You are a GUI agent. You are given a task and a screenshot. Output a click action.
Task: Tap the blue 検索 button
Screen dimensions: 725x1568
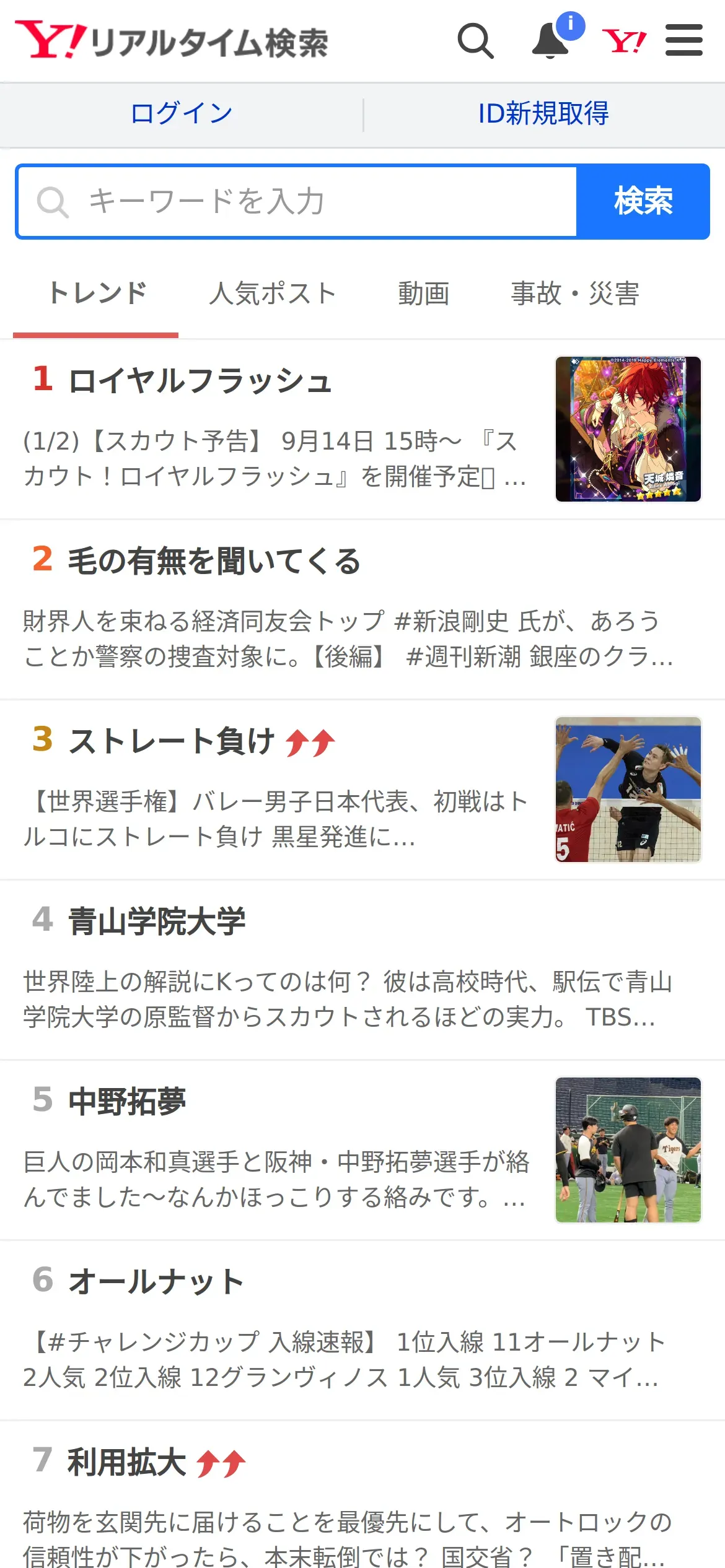[643, 201]
